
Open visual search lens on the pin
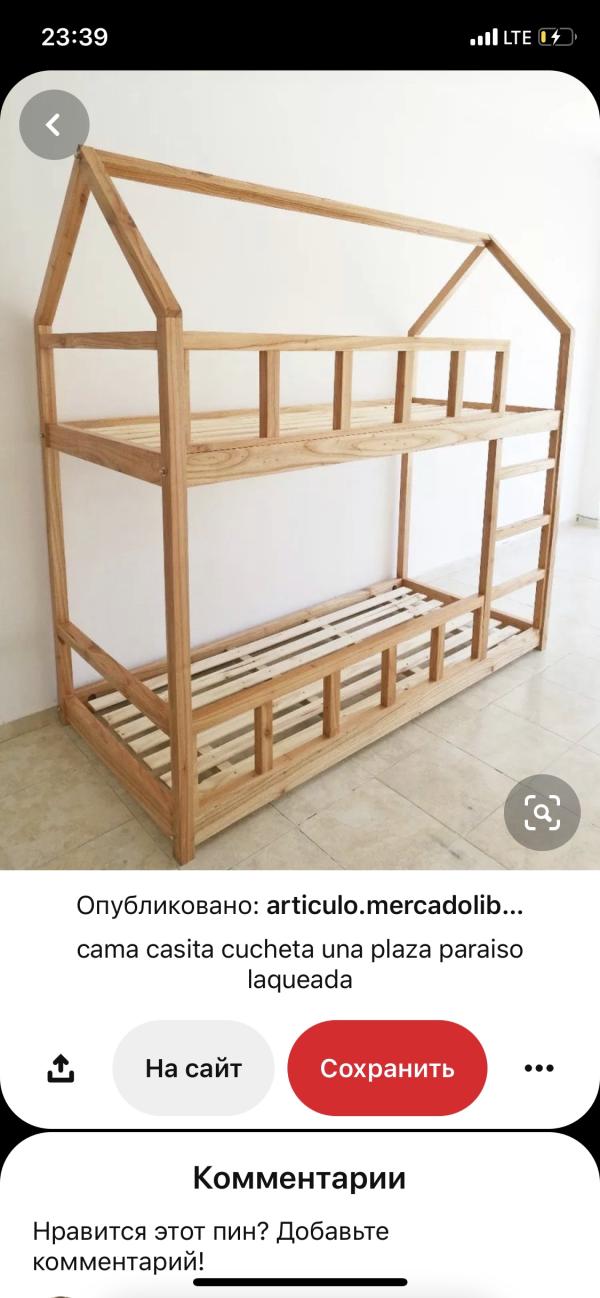(x=542, y=813)
